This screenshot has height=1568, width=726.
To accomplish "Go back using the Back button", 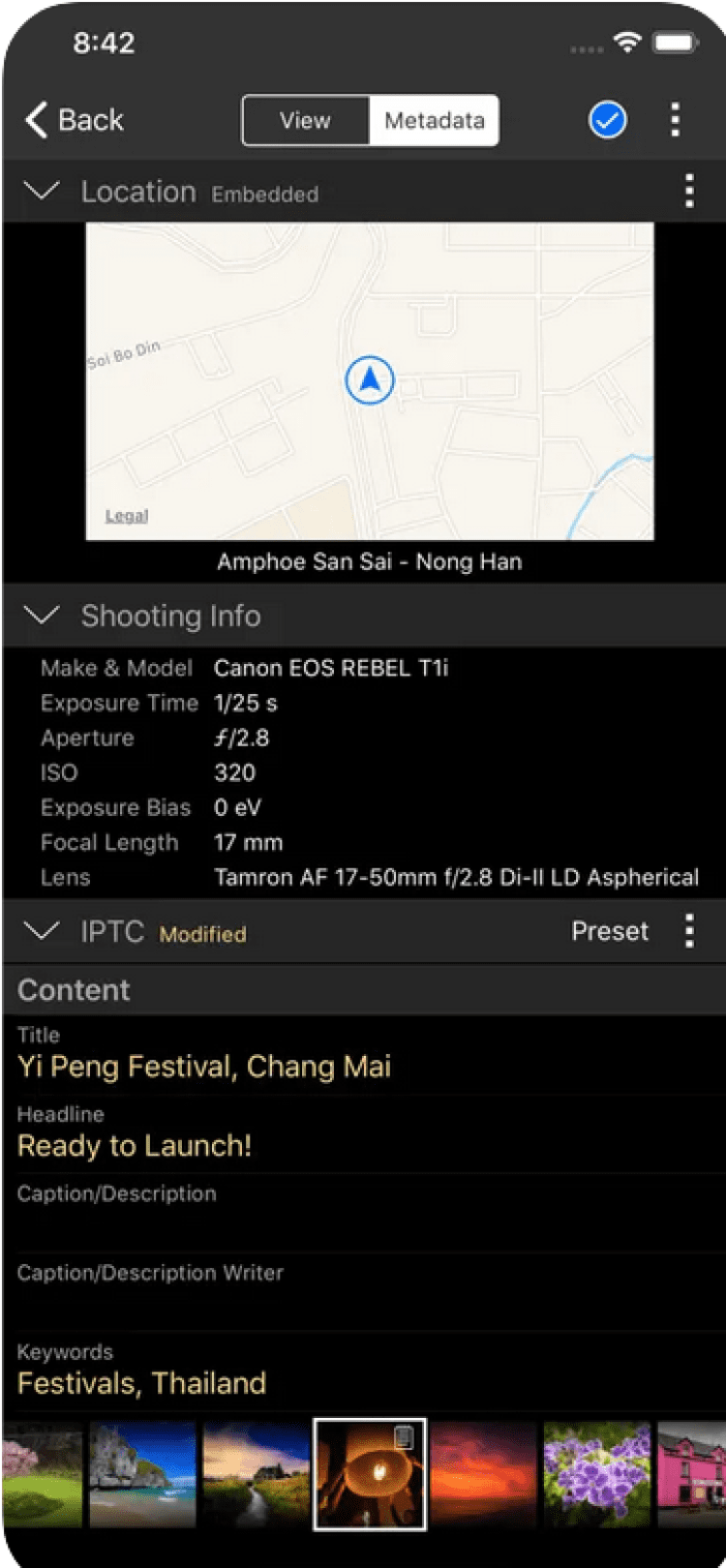I will (x=75, y=120).
